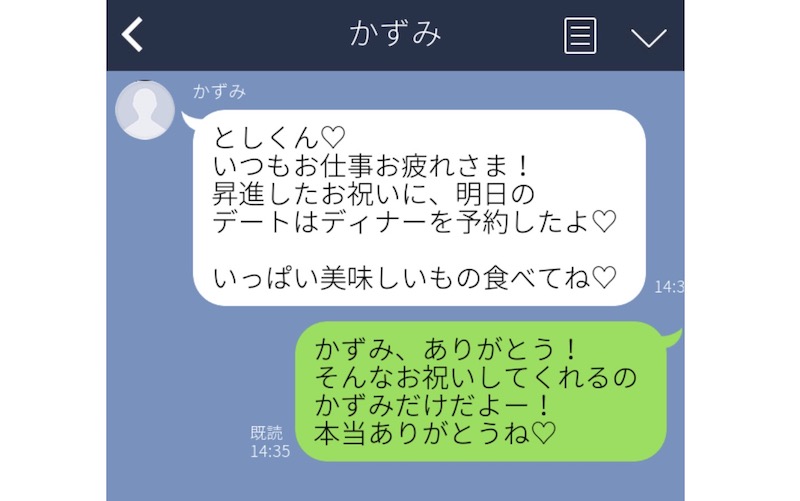Image resolution: width=800 pixels, height=501 pixels.
Task: Open the notes icon in the header
Action: [580, 36]
